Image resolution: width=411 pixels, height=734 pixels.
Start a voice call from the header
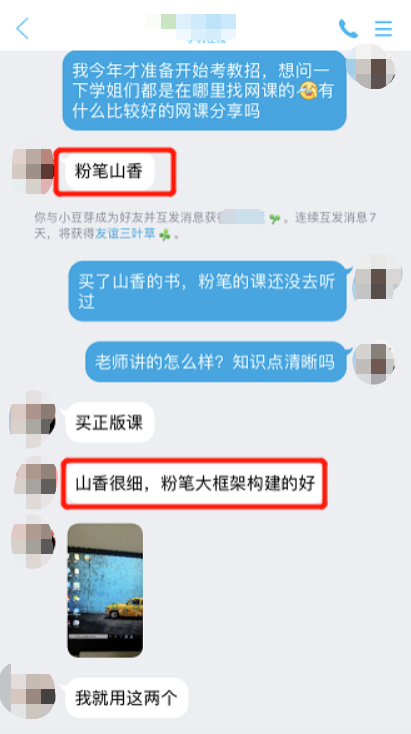pyautogui.click(x=348, y=29)
